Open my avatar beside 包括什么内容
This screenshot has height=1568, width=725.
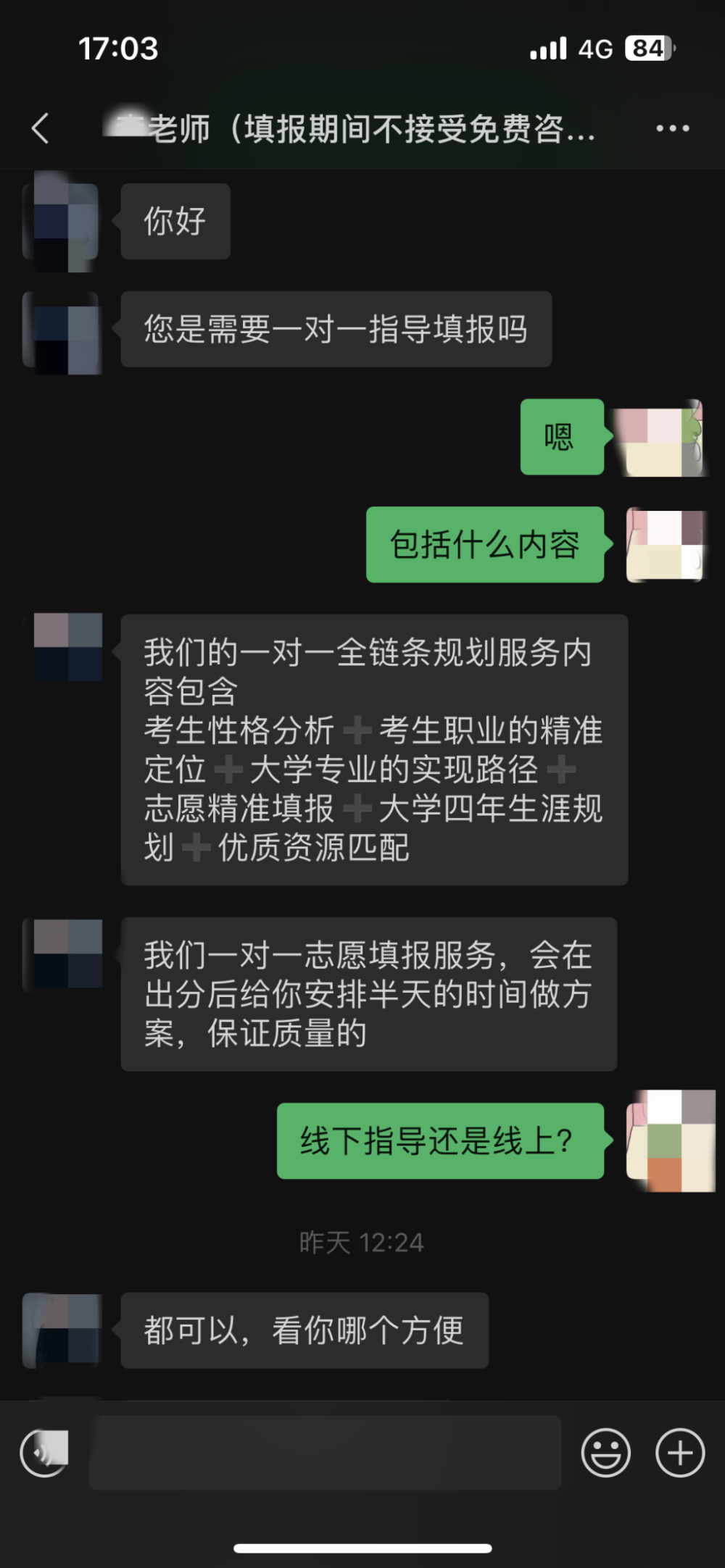pyautogui.click(x=666, y=545)
